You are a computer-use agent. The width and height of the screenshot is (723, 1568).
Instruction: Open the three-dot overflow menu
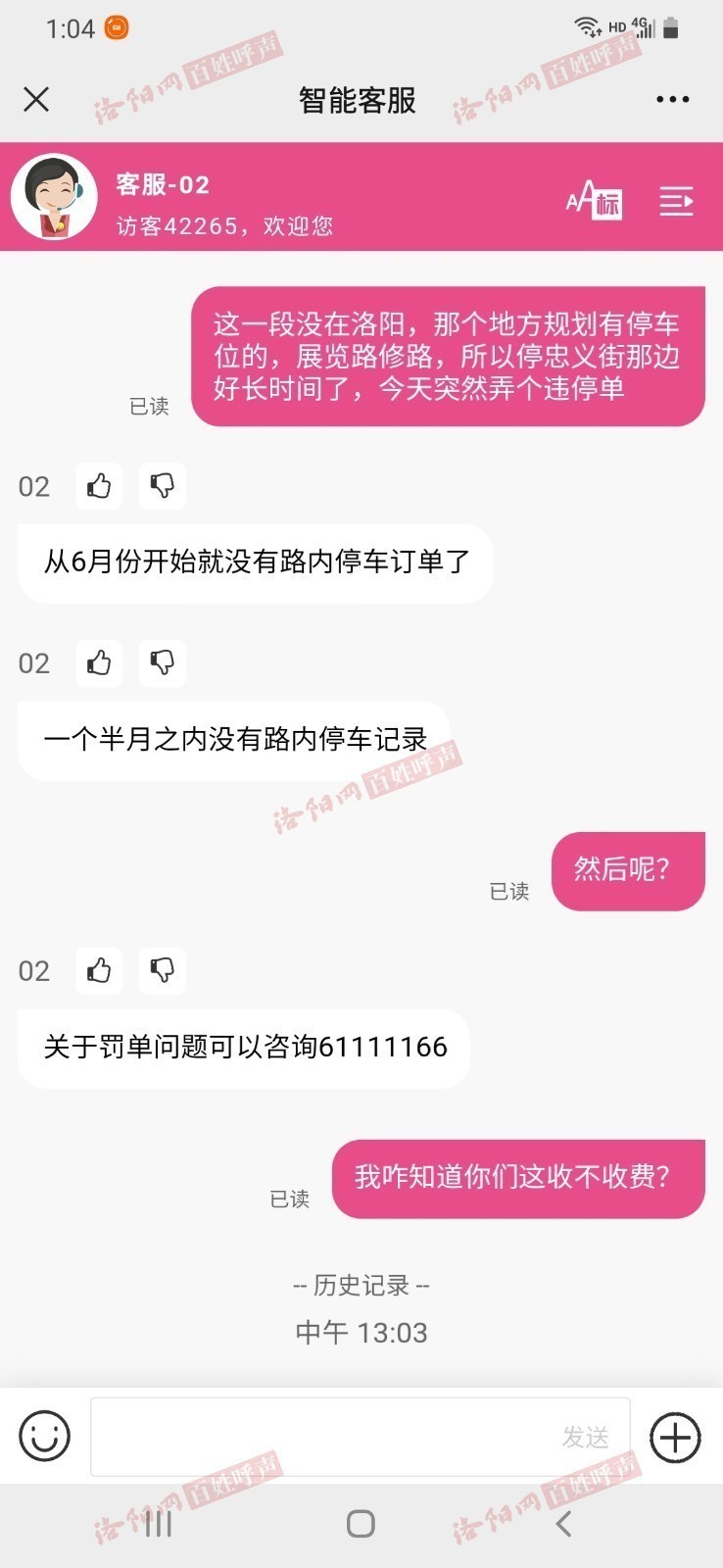click(x=672, y=99)
